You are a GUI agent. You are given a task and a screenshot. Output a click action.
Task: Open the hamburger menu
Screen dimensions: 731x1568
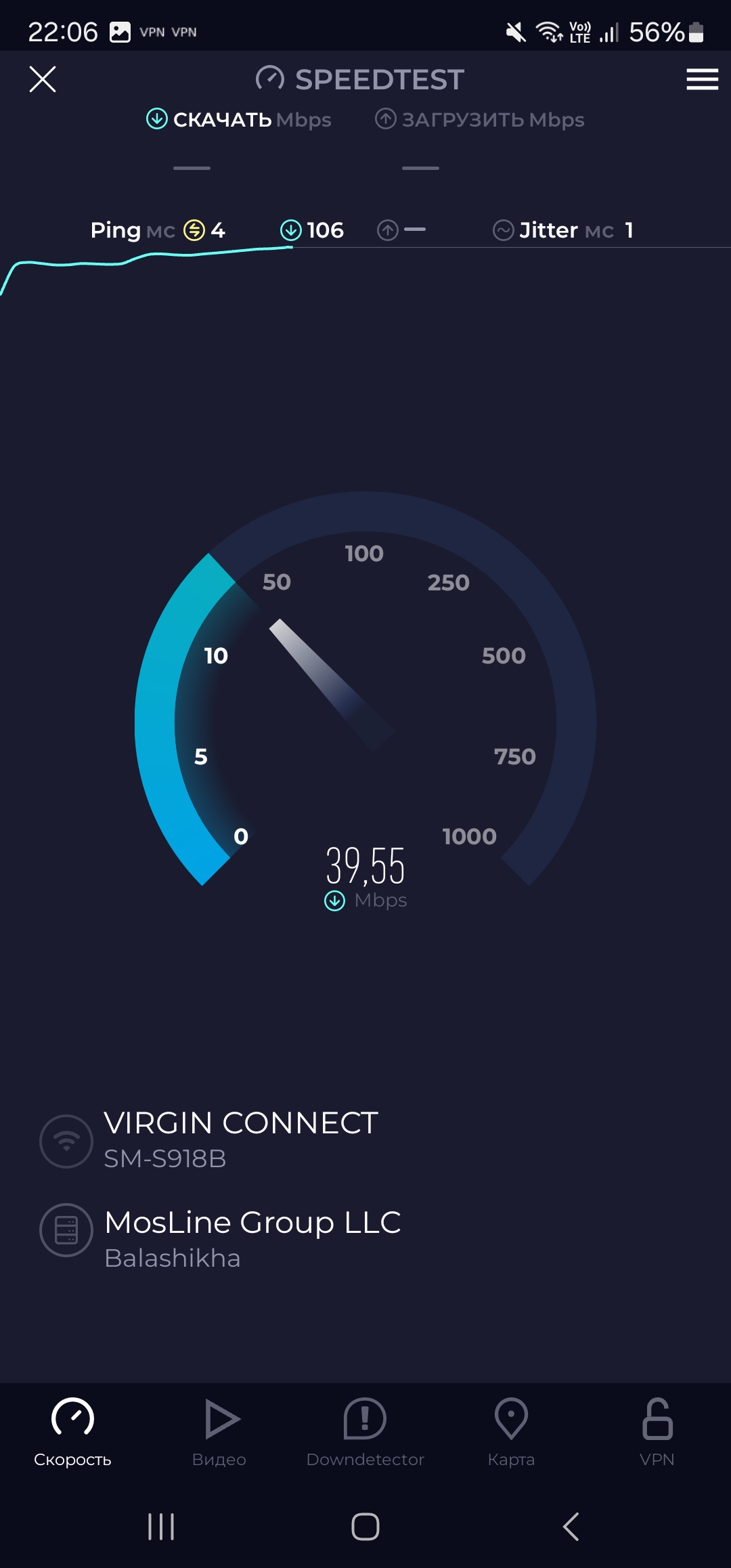[x=702, y=79]
